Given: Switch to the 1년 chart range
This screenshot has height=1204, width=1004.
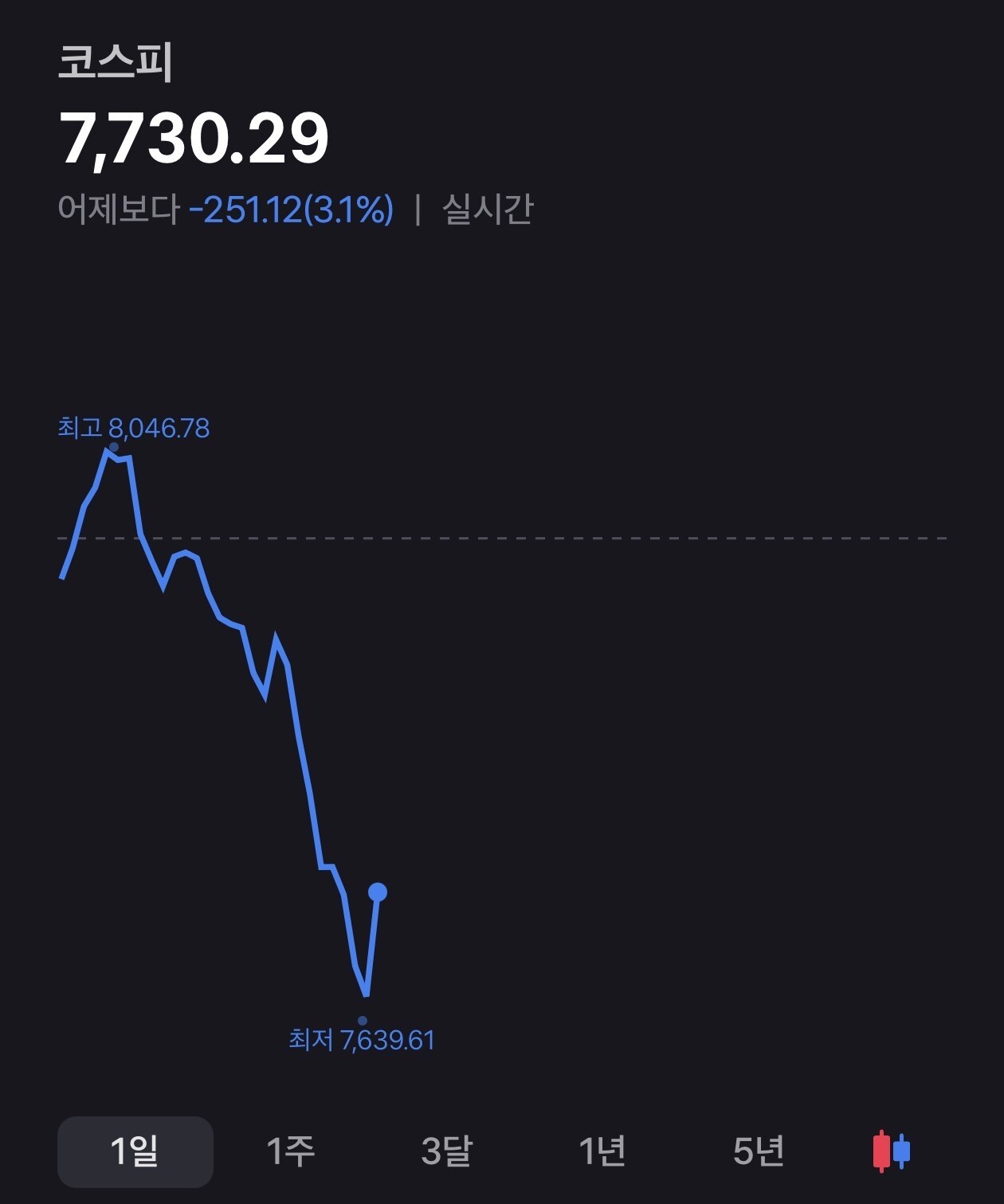Looking at the screenshot, I should (x=602, y=1151).
